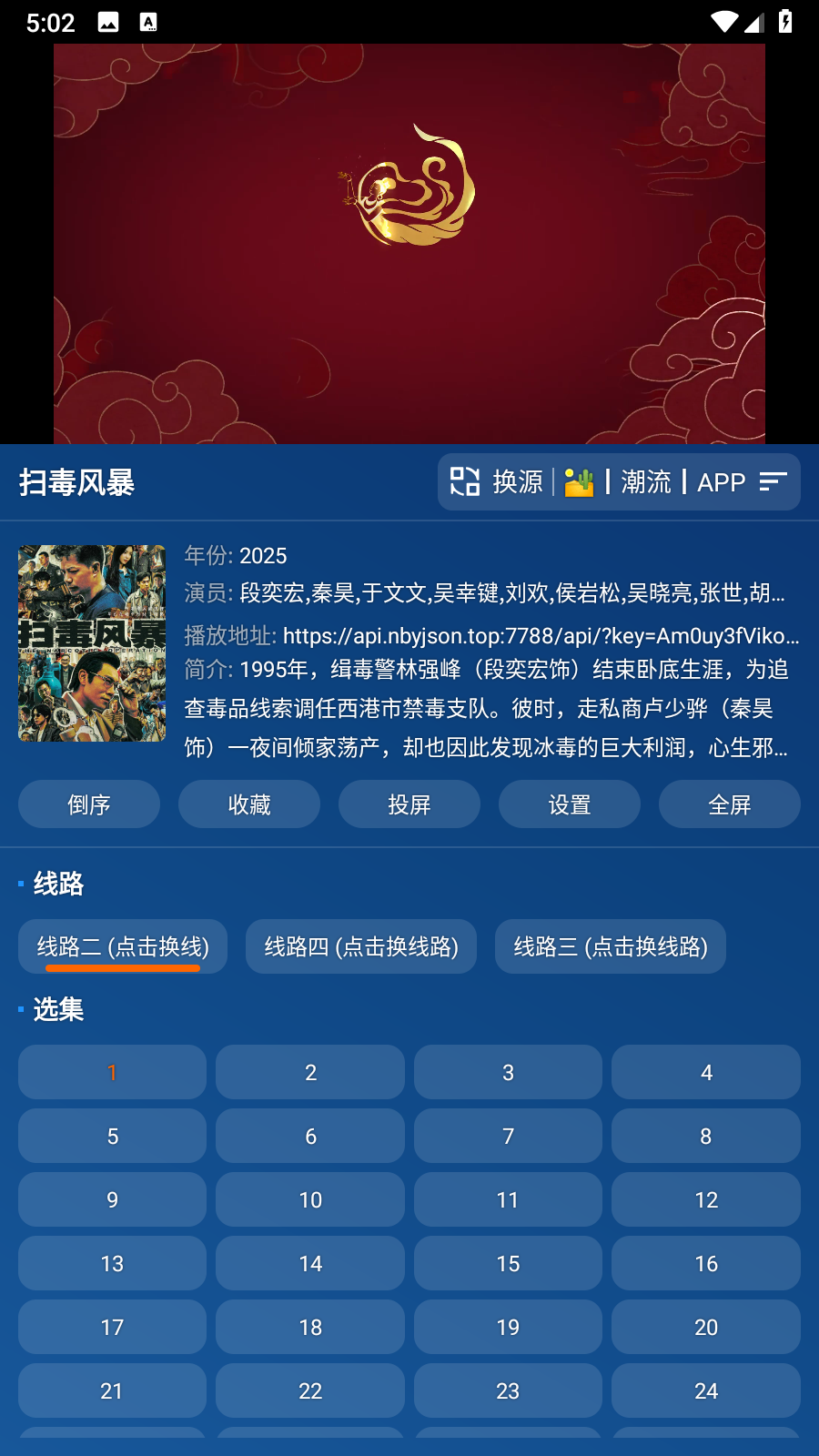This screenshot has height=1456, width=819.
Task: Select episode 20
Action: [x=706, y=1327]
